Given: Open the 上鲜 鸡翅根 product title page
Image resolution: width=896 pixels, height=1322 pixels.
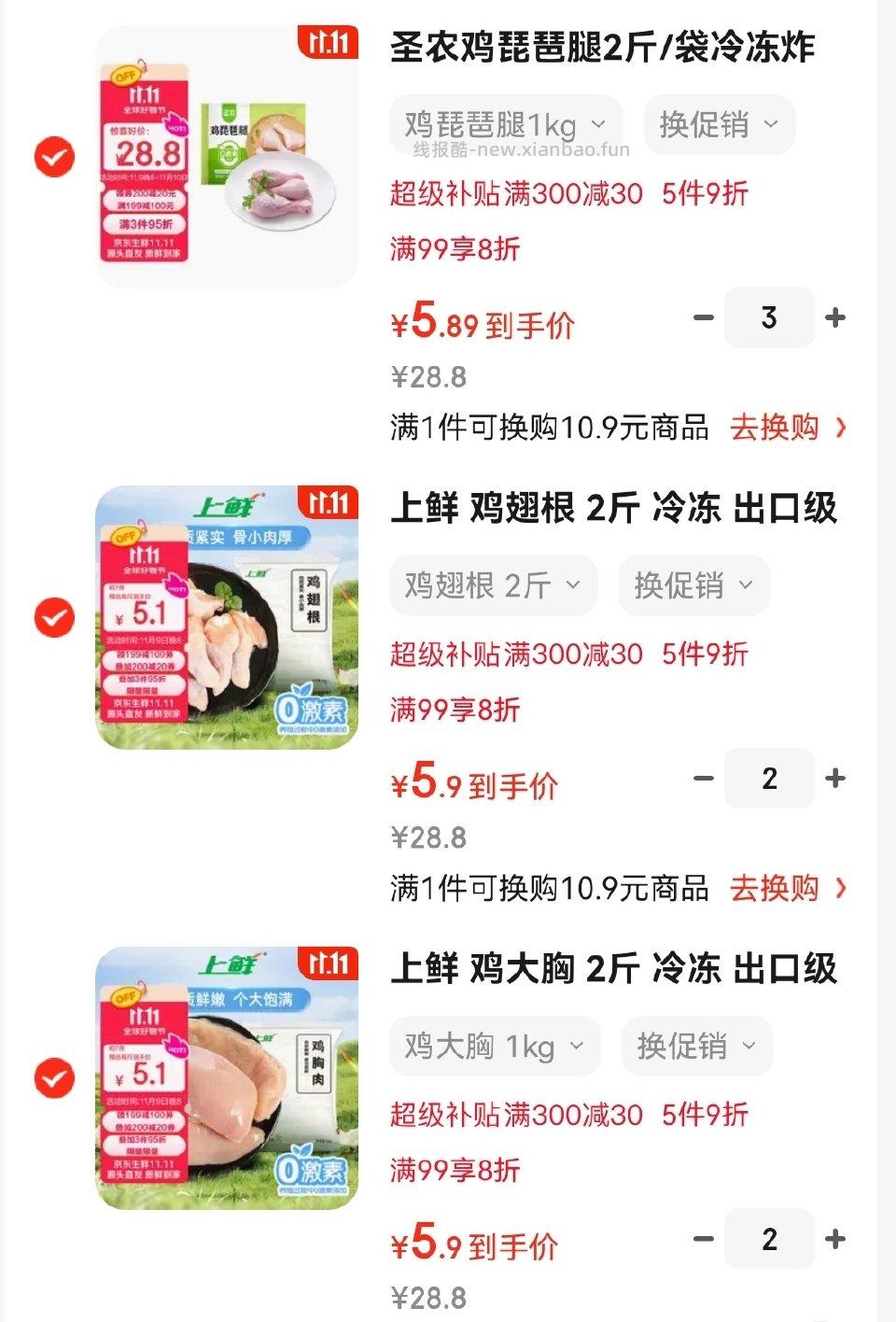Looking at the screenshot, I should pyautogui.click(x=616, y=505).
